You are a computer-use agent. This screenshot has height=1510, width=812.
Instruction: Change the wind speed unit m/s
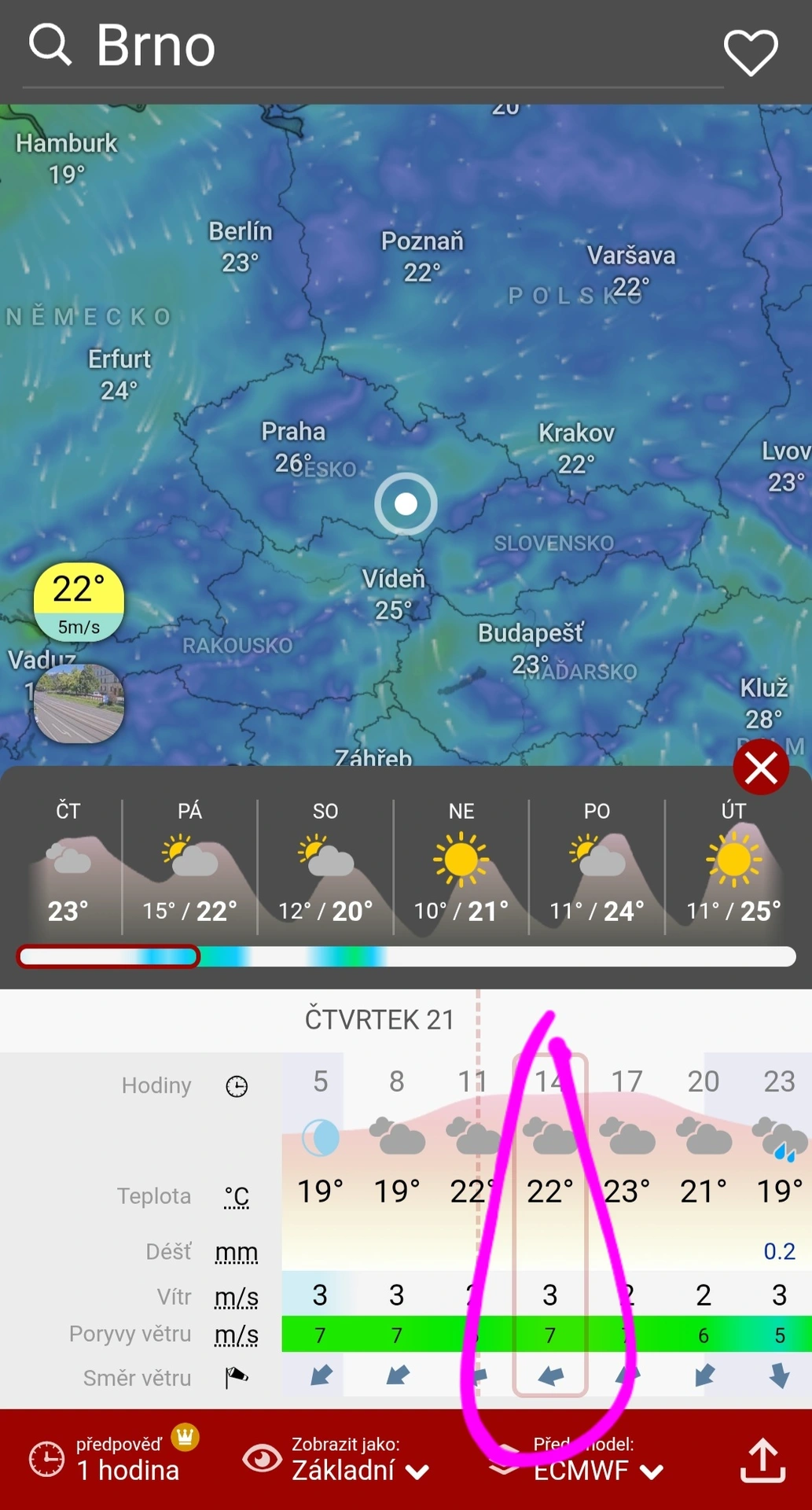point(237,1297)
